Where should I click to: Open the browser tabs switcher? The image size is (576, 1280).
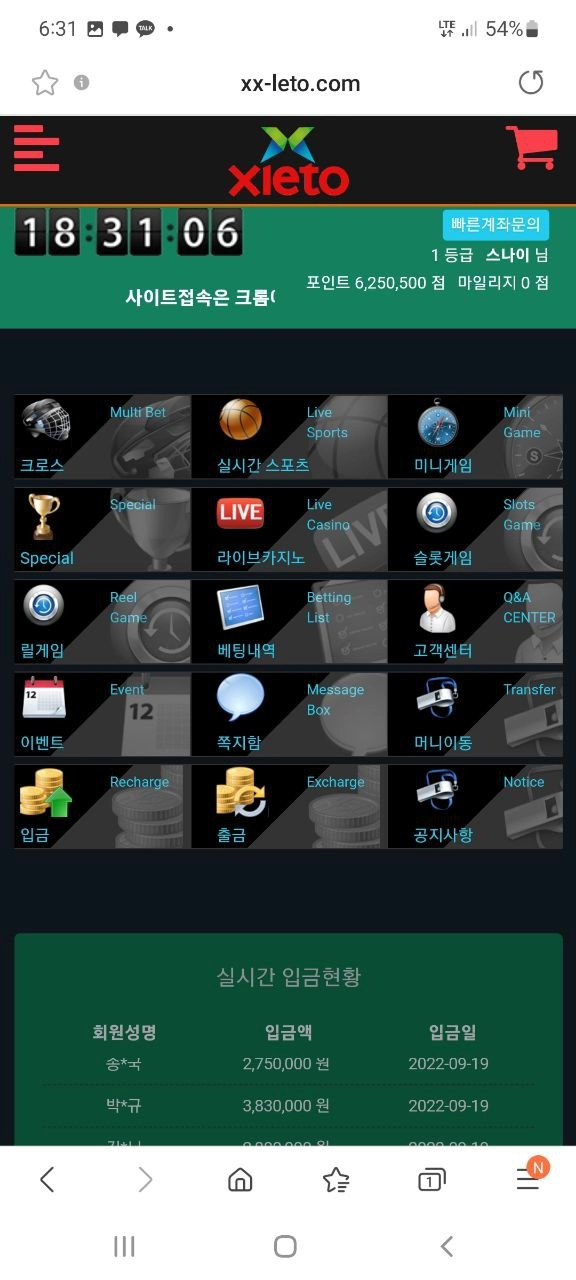coord(430,1181)
